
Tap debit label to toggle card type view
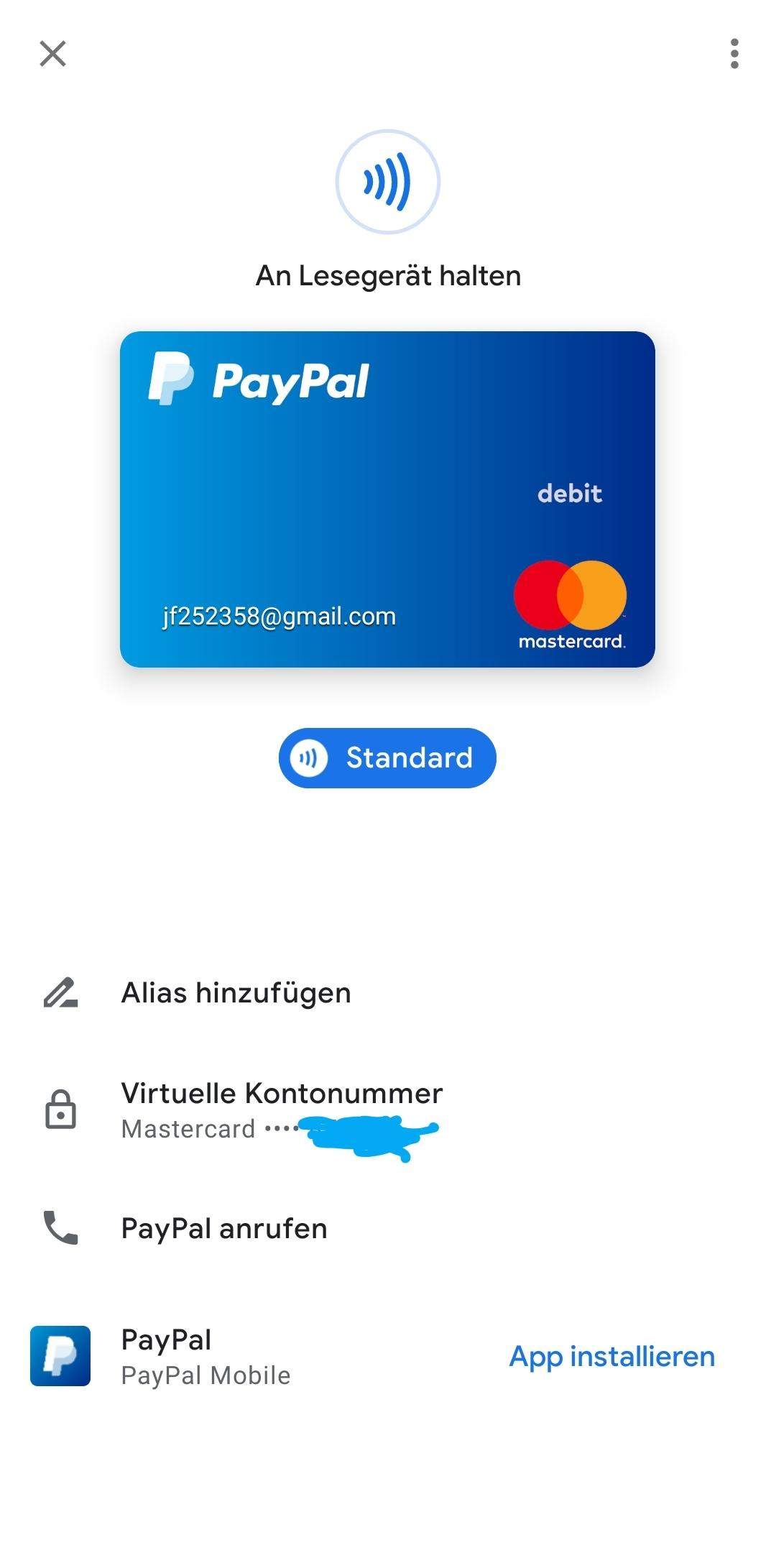[570, 493]
